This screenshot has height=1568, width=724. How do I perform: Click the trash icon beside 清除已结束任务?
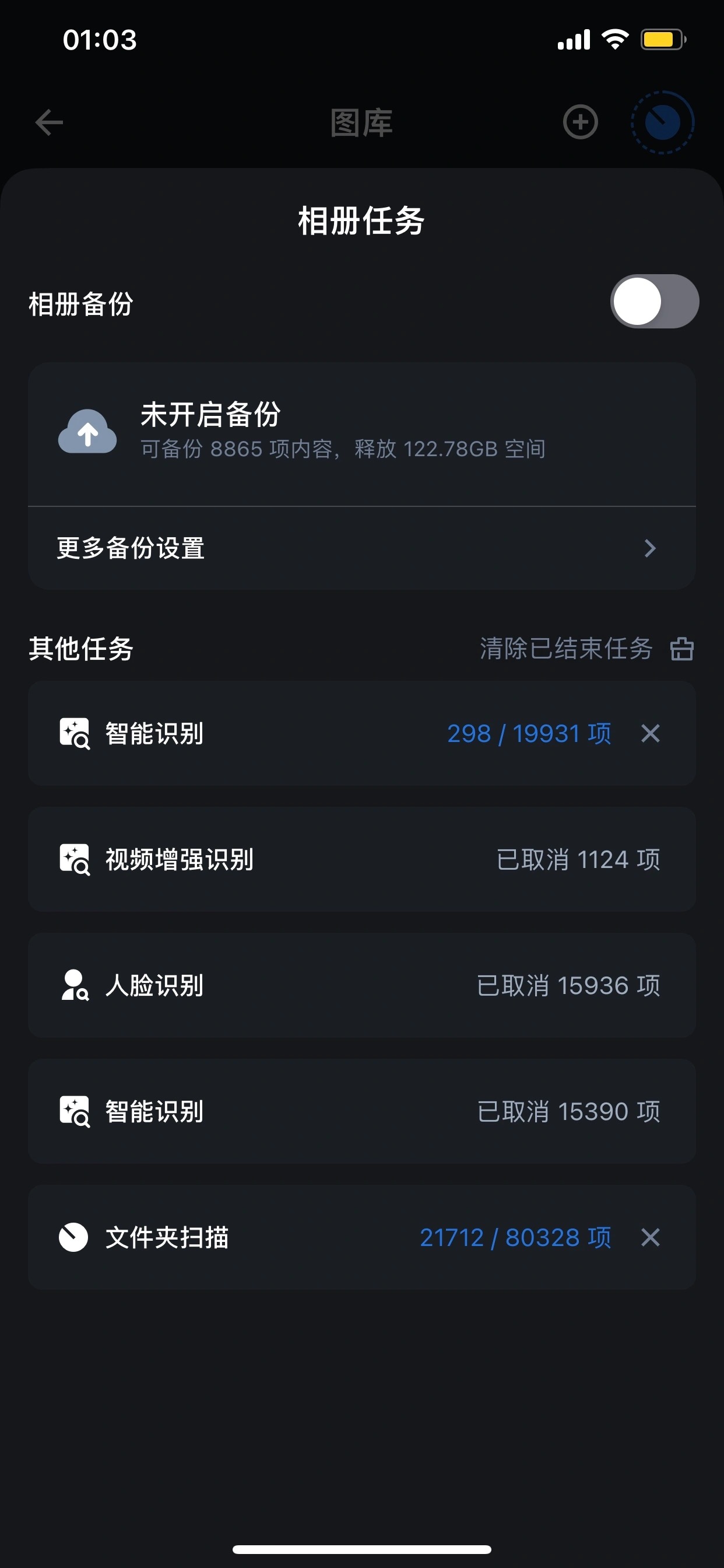(x=681, y=649)
